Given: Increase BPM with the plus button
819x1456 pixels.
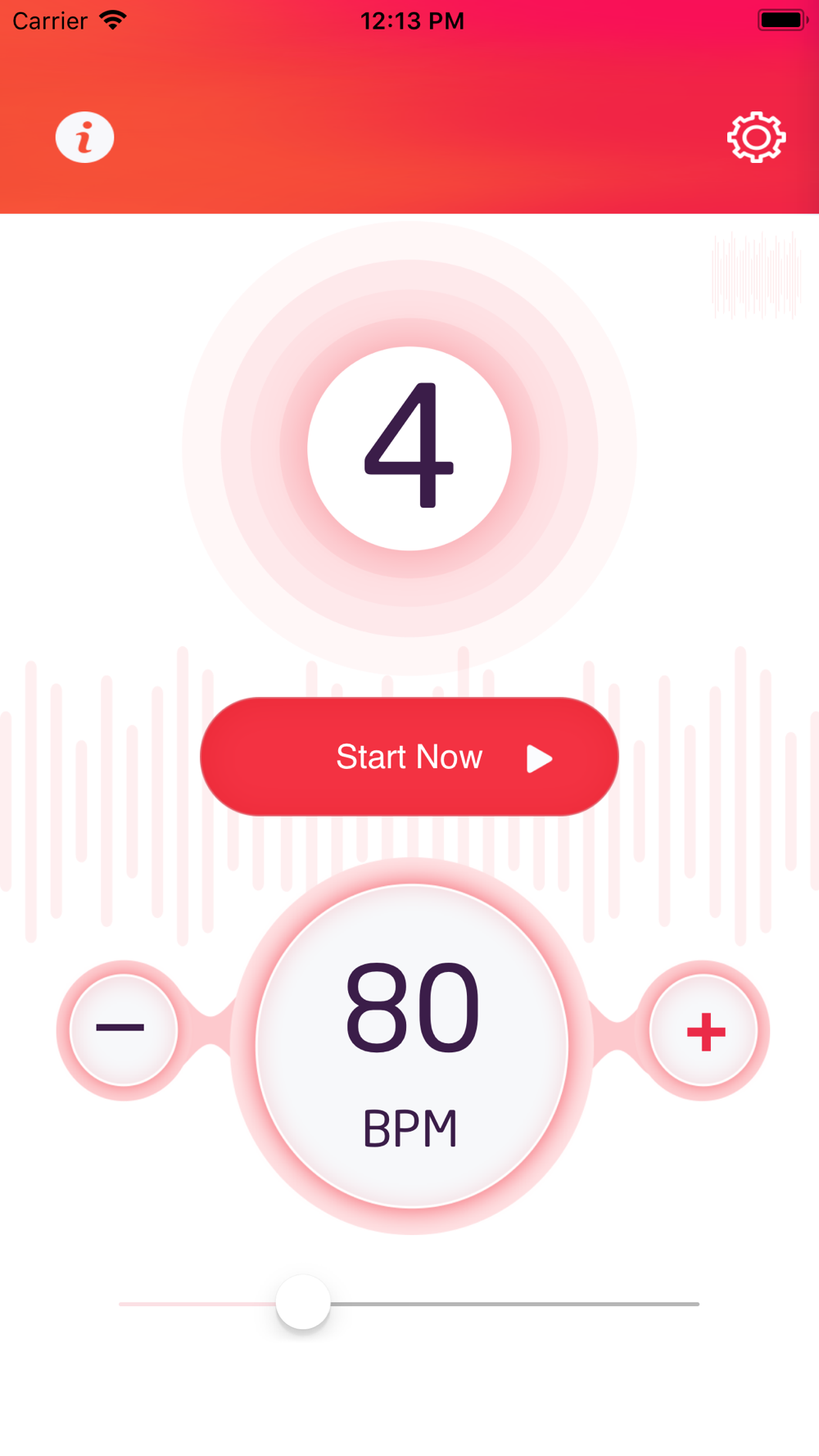Looking at the screenshot, I should click(x=704, y=1030).
